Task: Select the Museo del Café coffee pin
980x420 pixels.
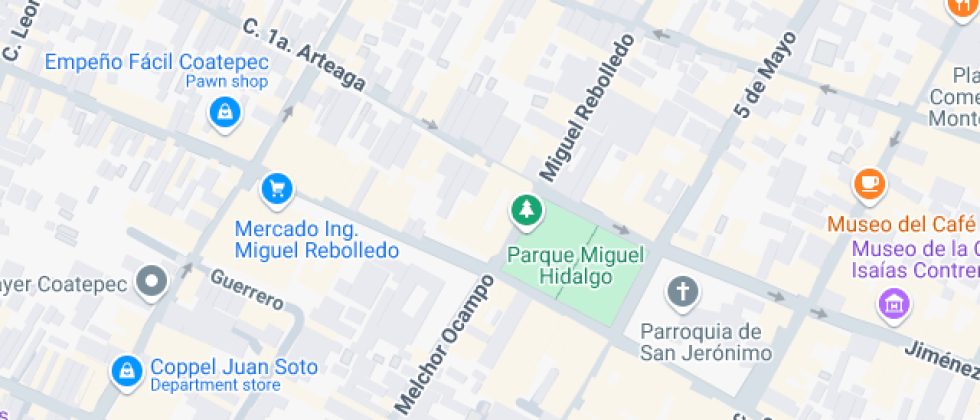Action: (869, 184)
